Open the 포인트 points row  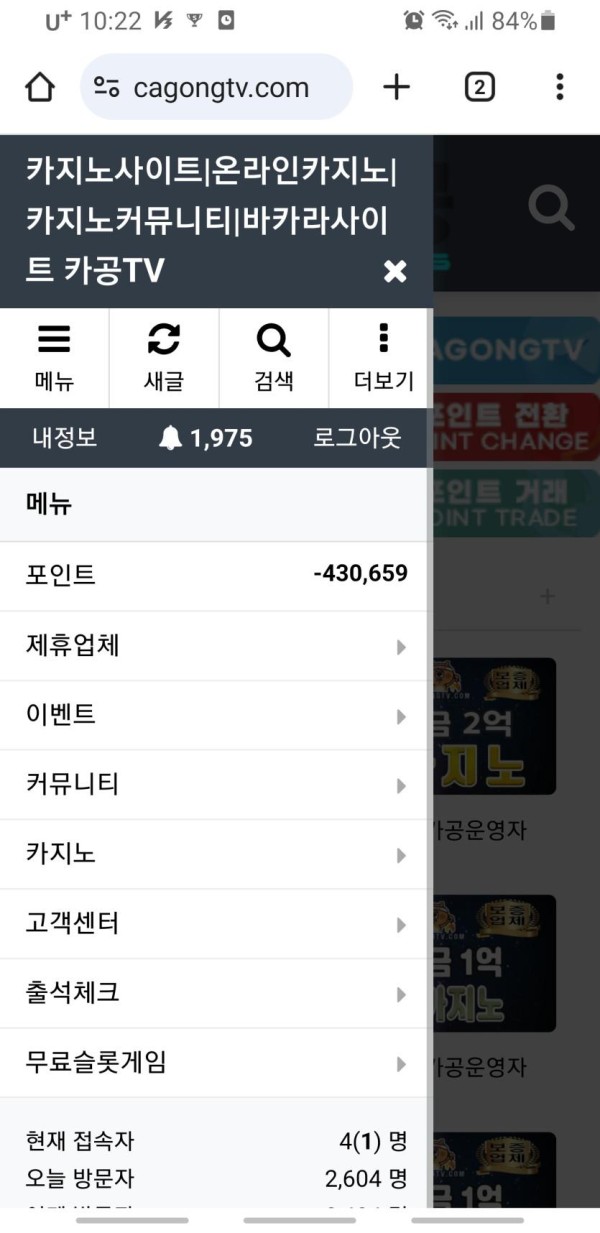point(214,575)
